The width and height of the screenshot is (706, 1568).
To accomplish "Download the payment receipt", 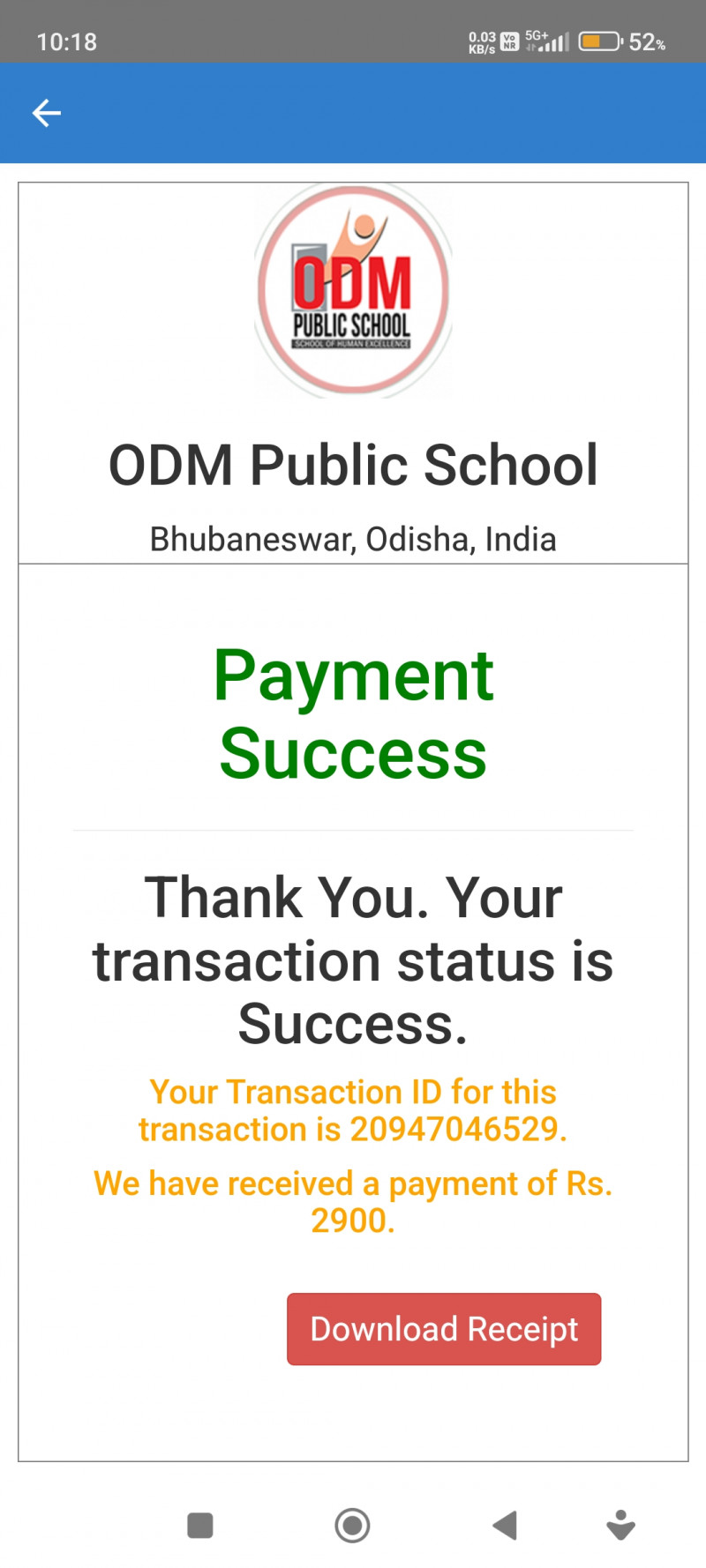I will pyautogui.click(x=444, y=1328).
